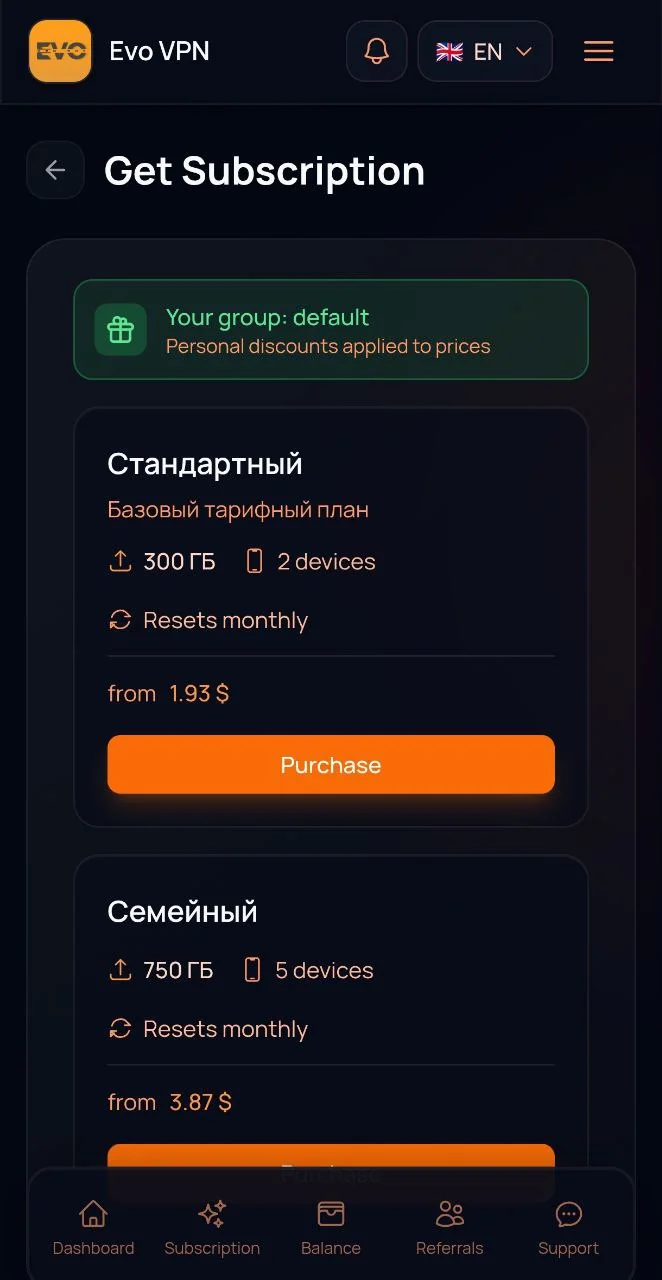Open the EN language dropdown
662x1280 pixels.
click(485, 51)
